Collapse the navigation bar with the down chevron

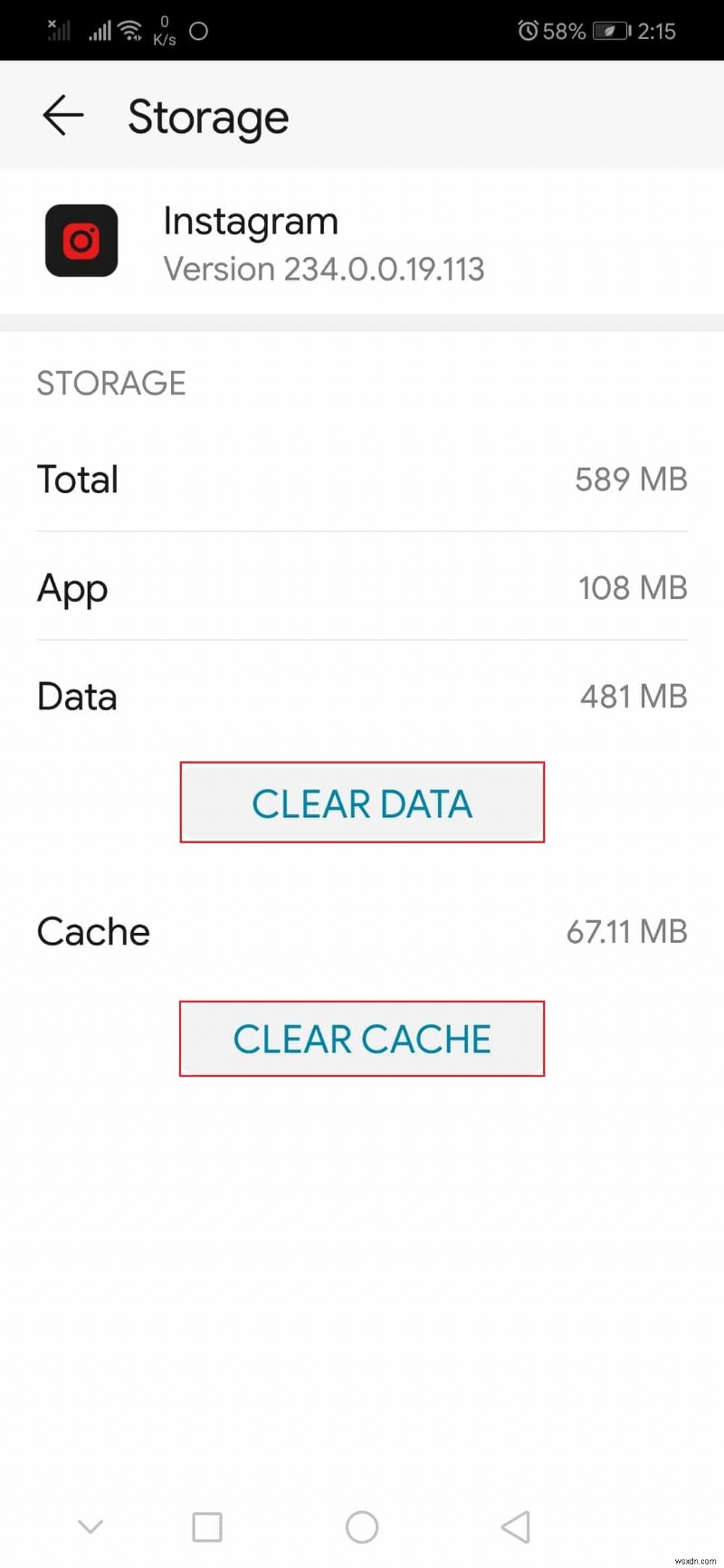click(90, 1526)
